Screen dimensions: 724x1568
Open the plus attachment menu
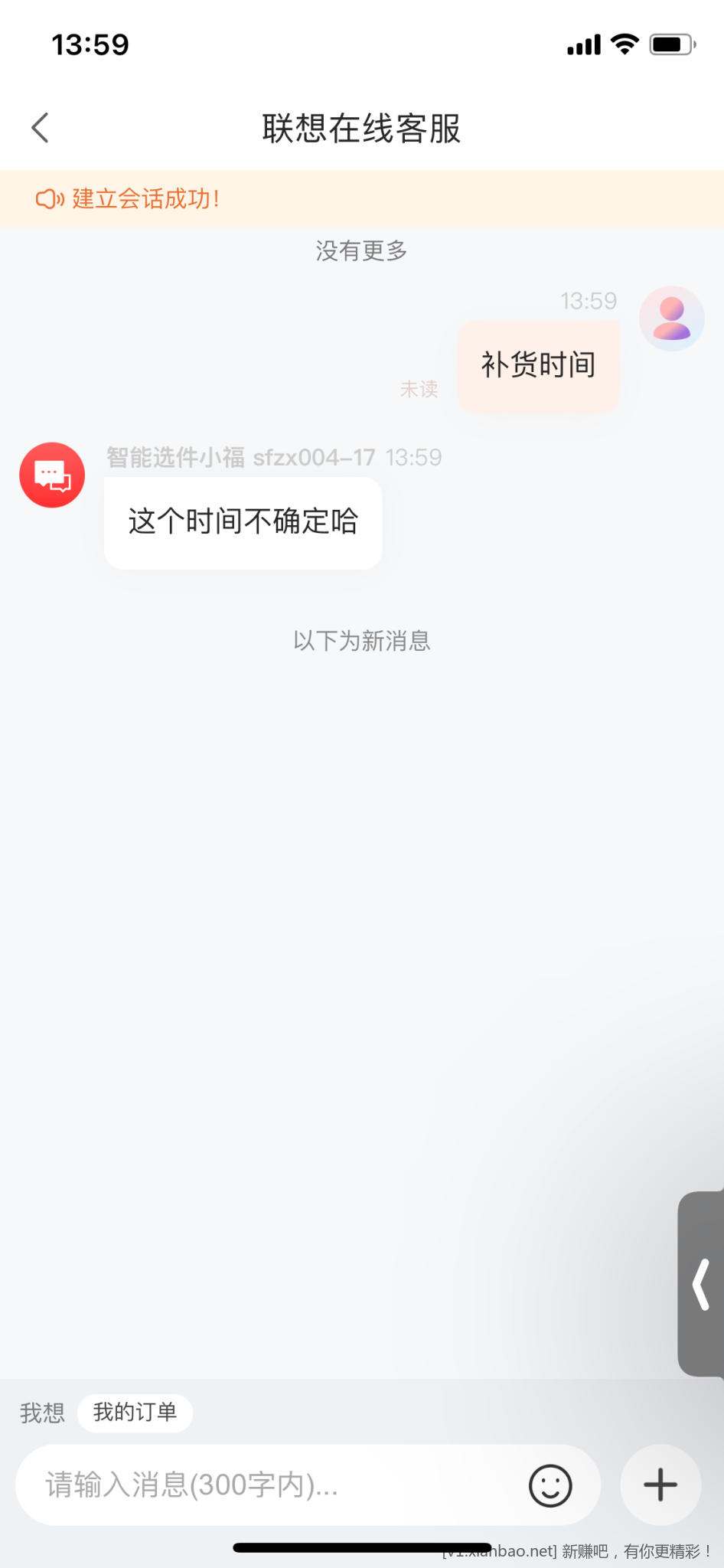[x=660, y=1485]
